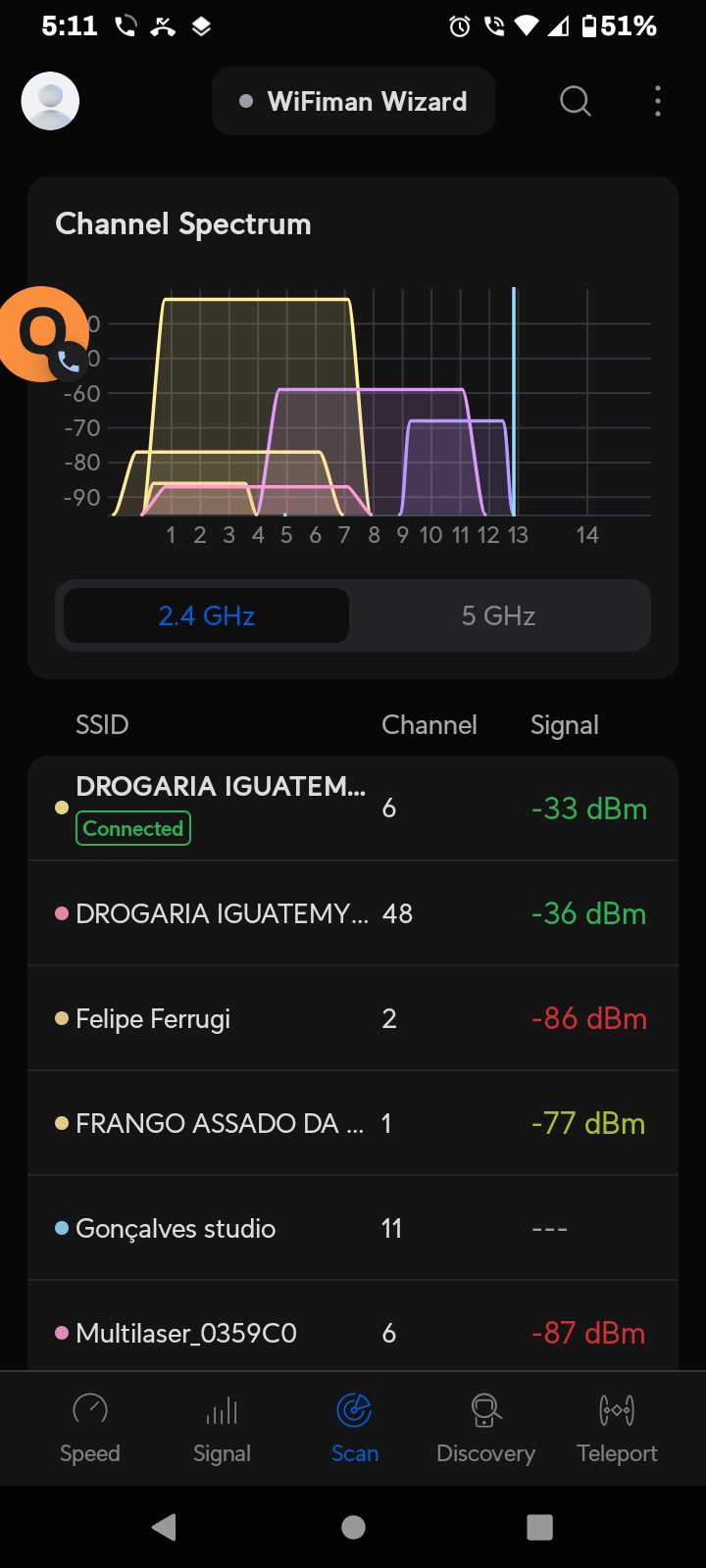Viewport: 706px width, 1568px height.
Task: Open the three-dot overflow menu
Action: pos(657,101)
